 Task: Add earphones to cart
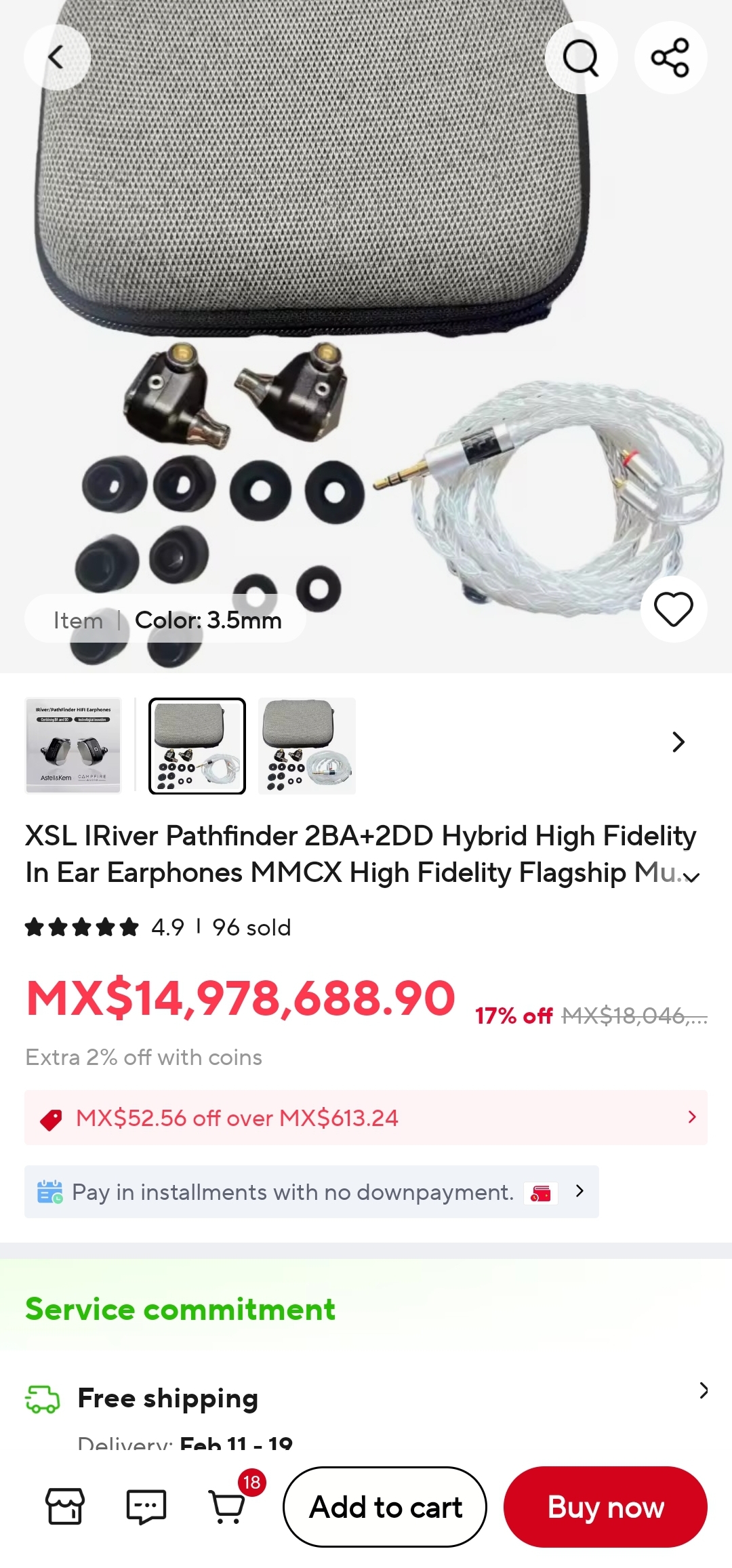tap(385, 1507)
